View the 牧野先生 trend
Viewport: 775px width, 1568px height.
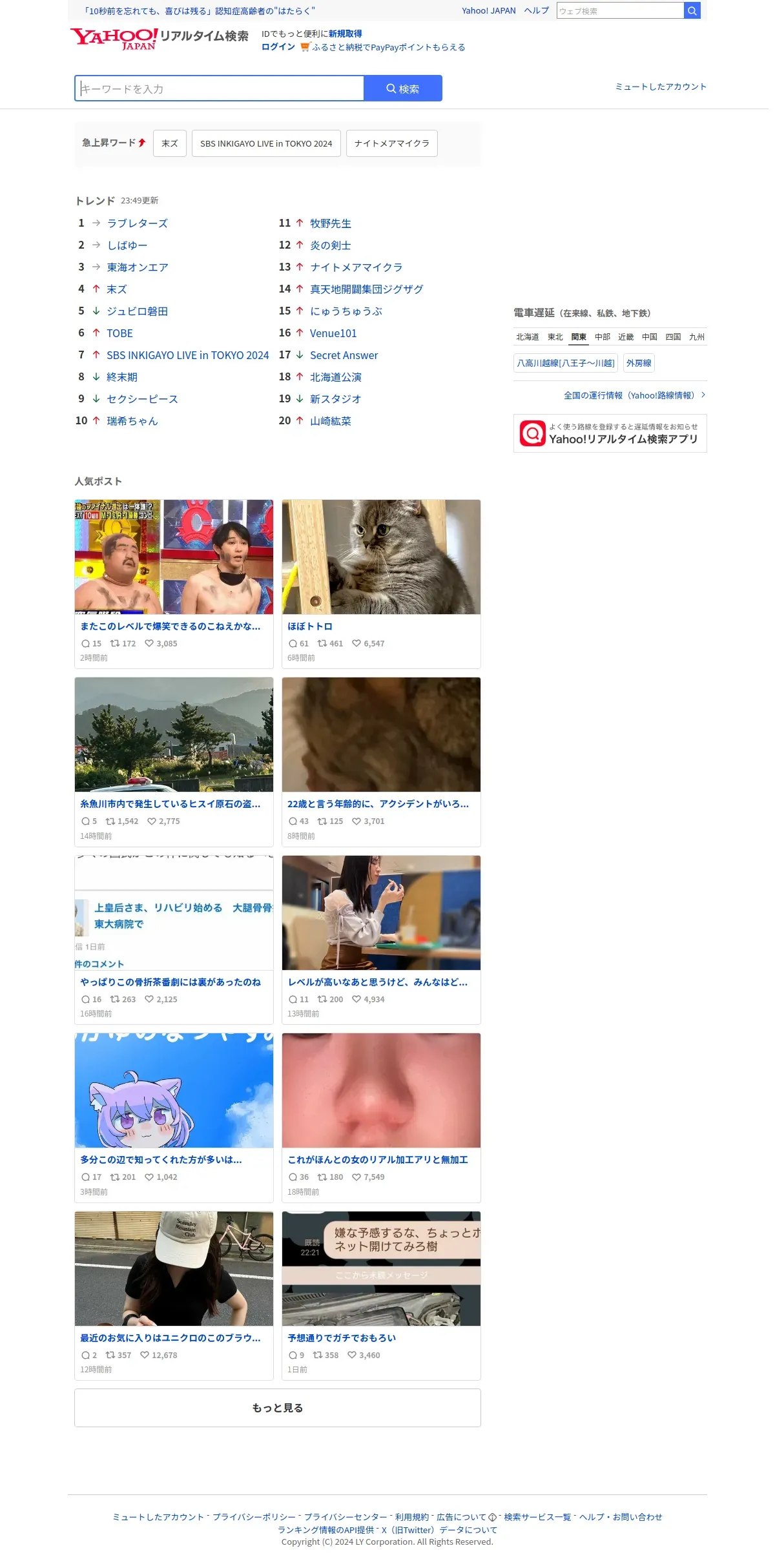point(331,223)
